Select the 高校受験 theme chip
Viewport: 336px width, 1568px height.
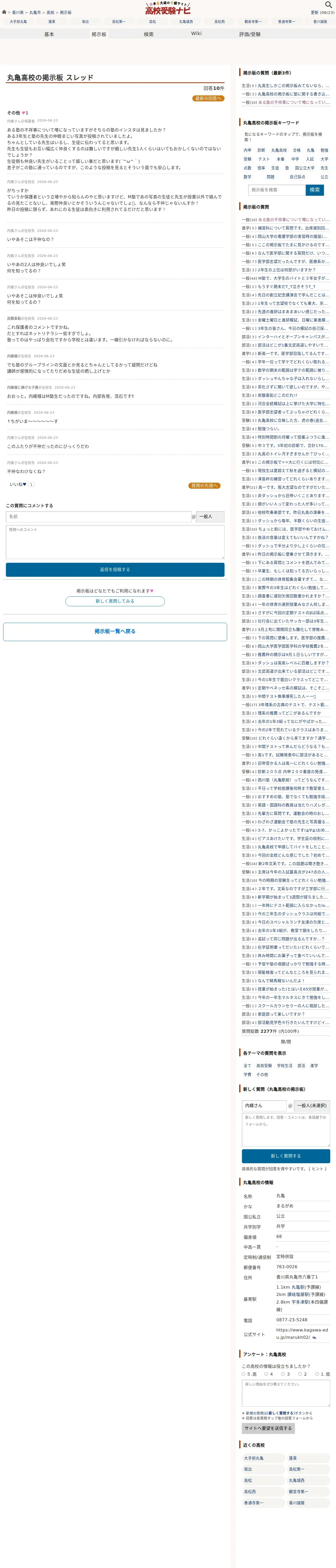264,1066
